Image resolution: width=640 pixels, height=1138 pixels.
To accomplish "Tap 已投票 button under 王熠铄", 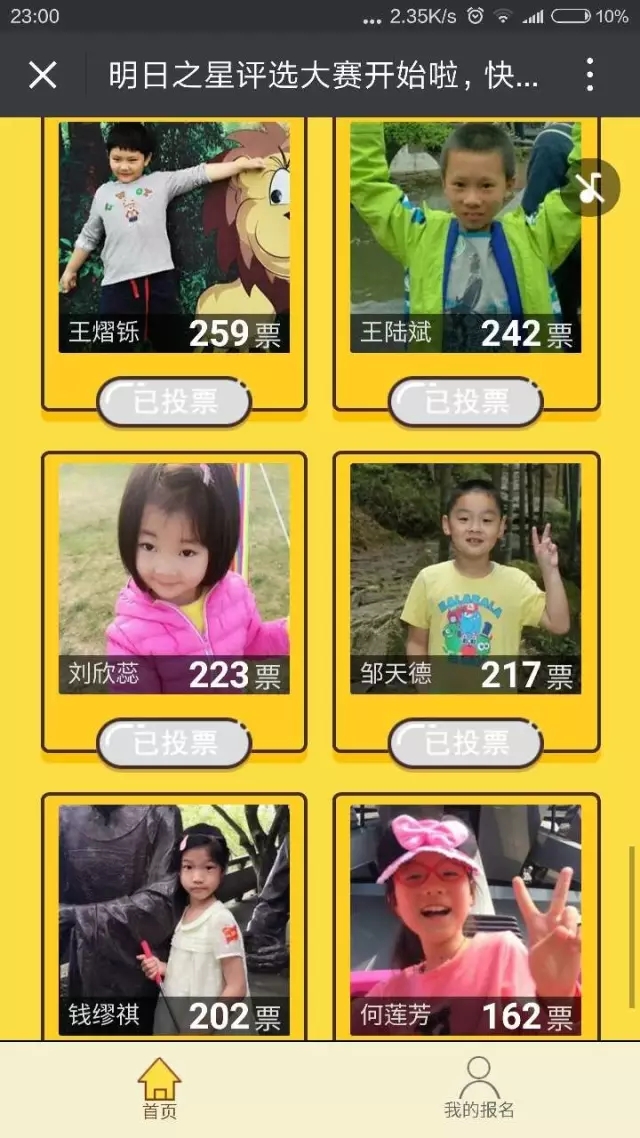I will (x=174, y=402).
